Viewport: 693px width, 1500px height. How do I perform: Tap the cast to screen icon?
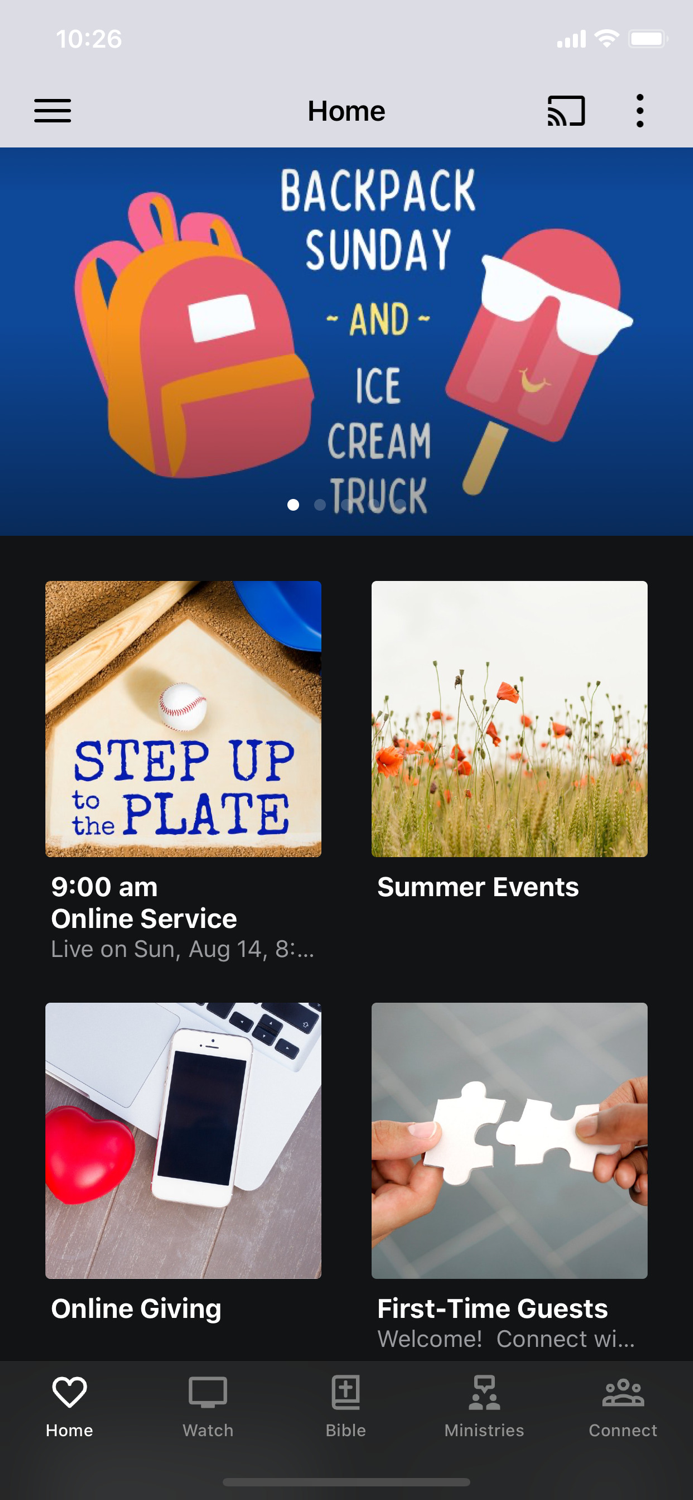click(x=566, y=110)
